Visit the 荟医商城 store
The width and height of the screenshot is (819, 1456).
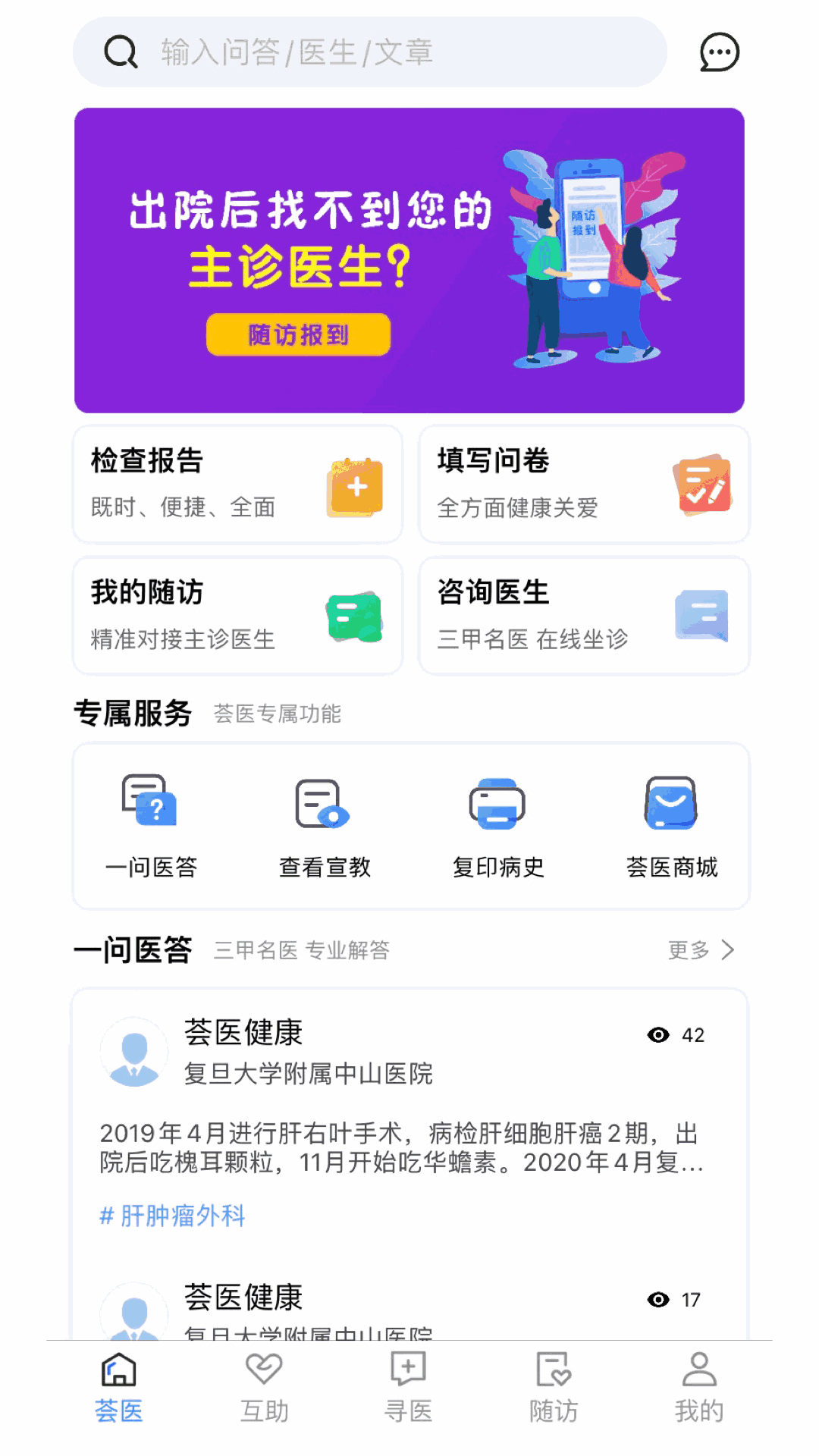[x=672, y=826]
